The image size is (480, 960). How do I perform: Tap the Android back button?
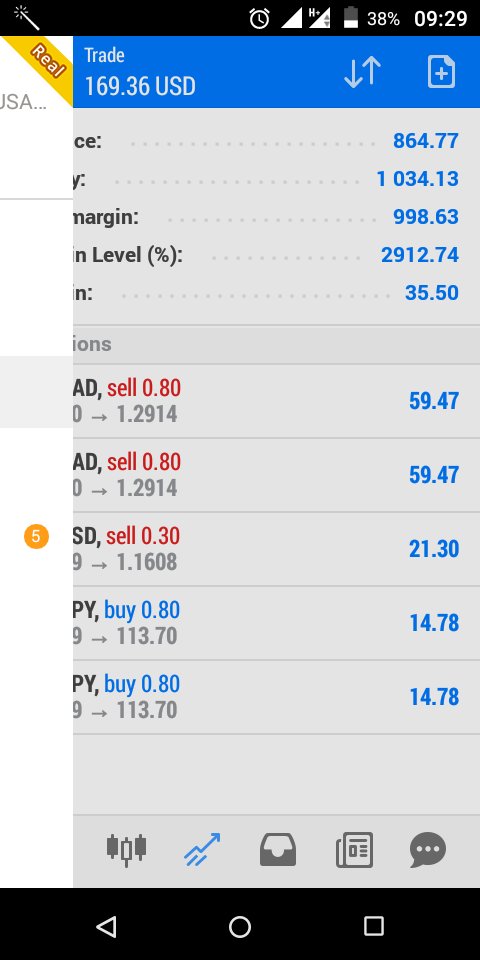pos(107,926)
